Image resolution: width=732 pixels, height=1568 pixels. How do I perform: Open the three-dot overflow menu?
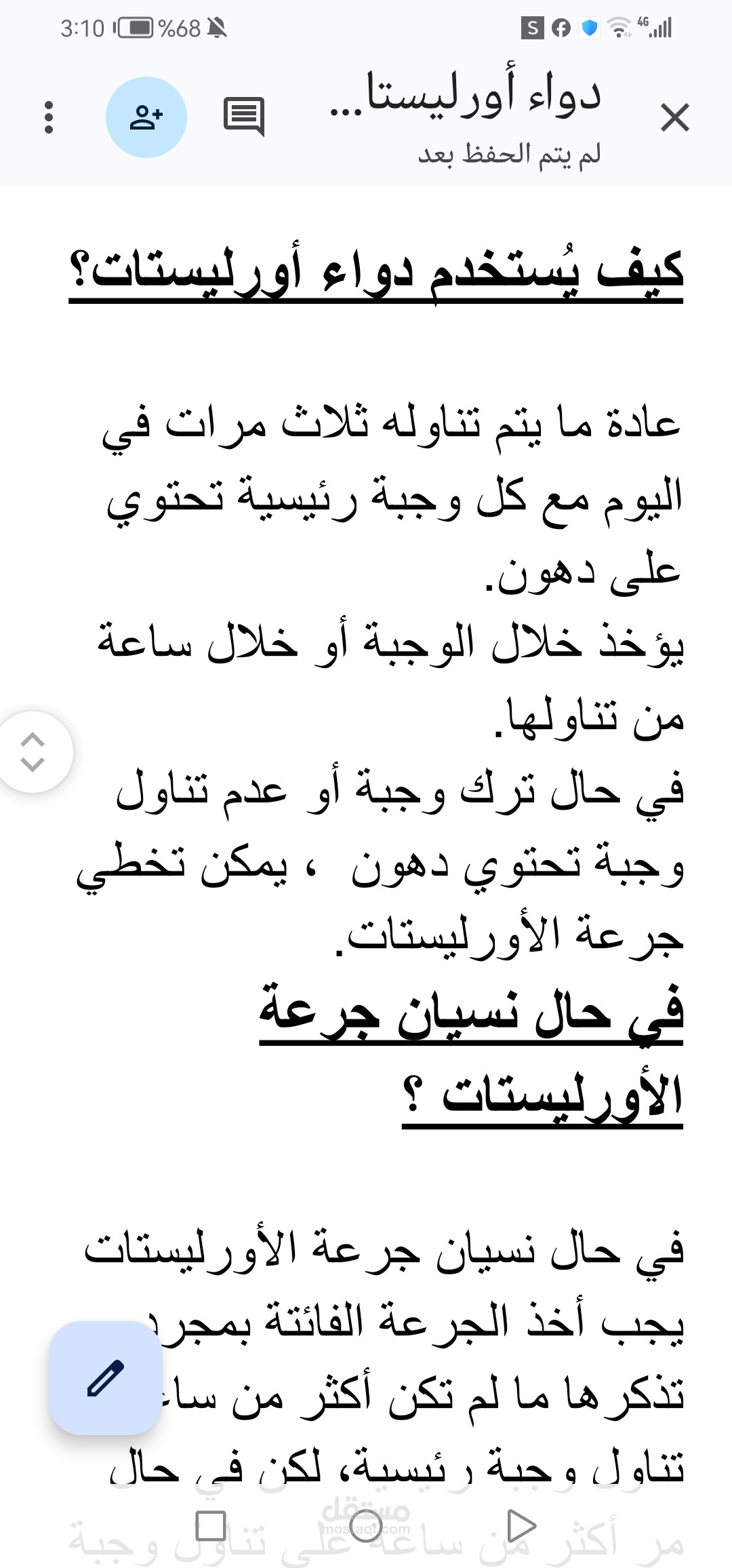(48, 117)
